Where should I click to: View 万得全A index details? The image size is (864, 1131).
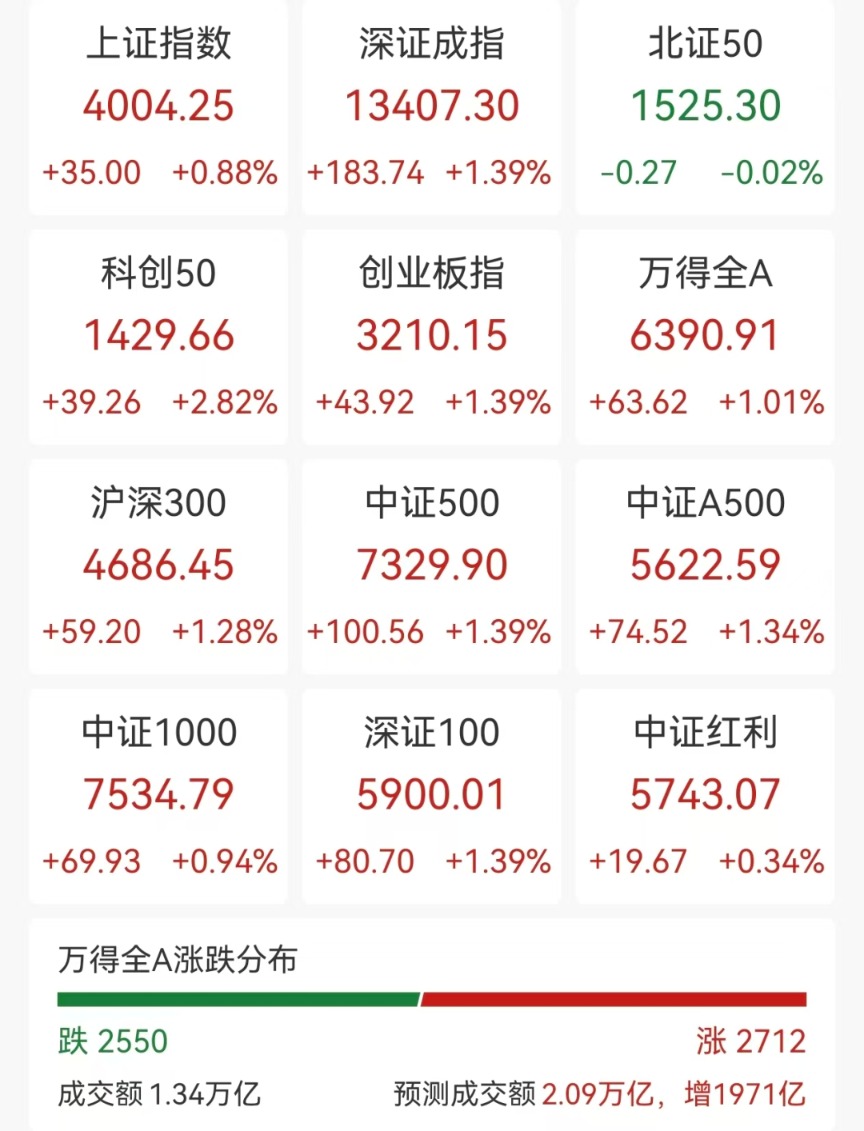point(704,336)
